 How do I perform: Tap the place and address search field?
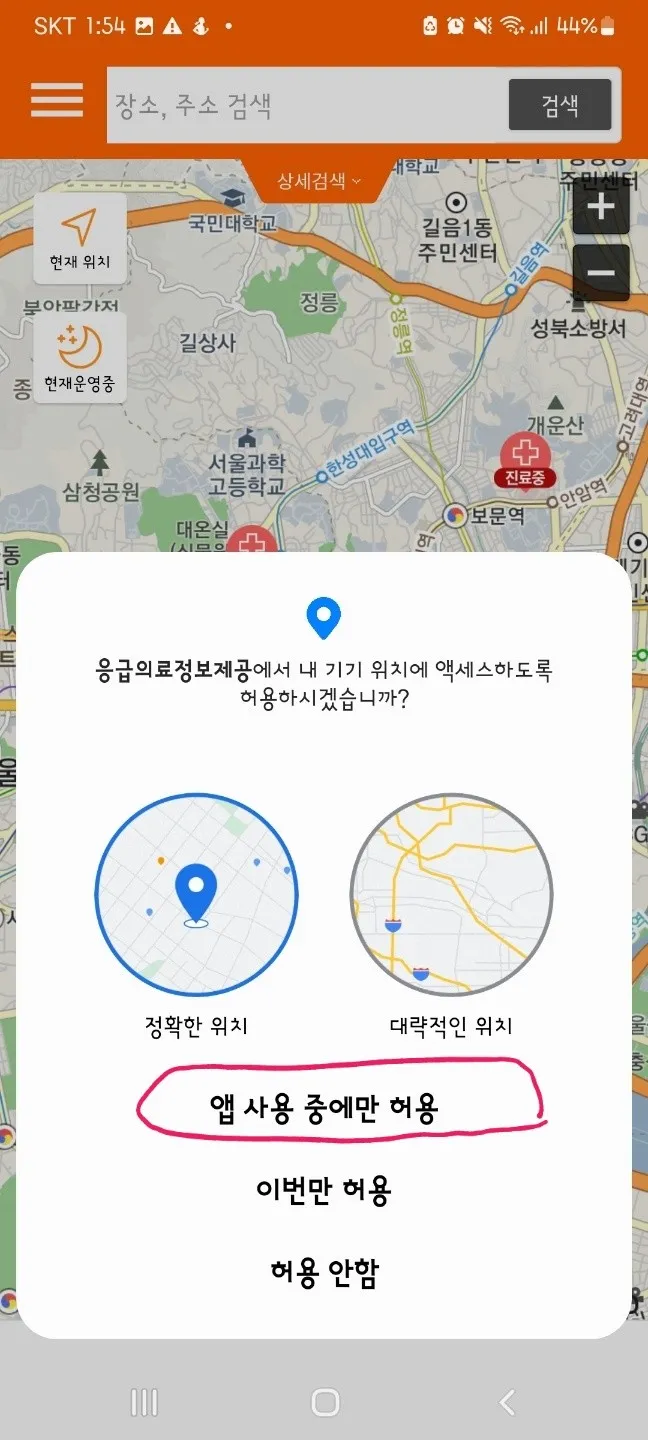pos(305,105)
